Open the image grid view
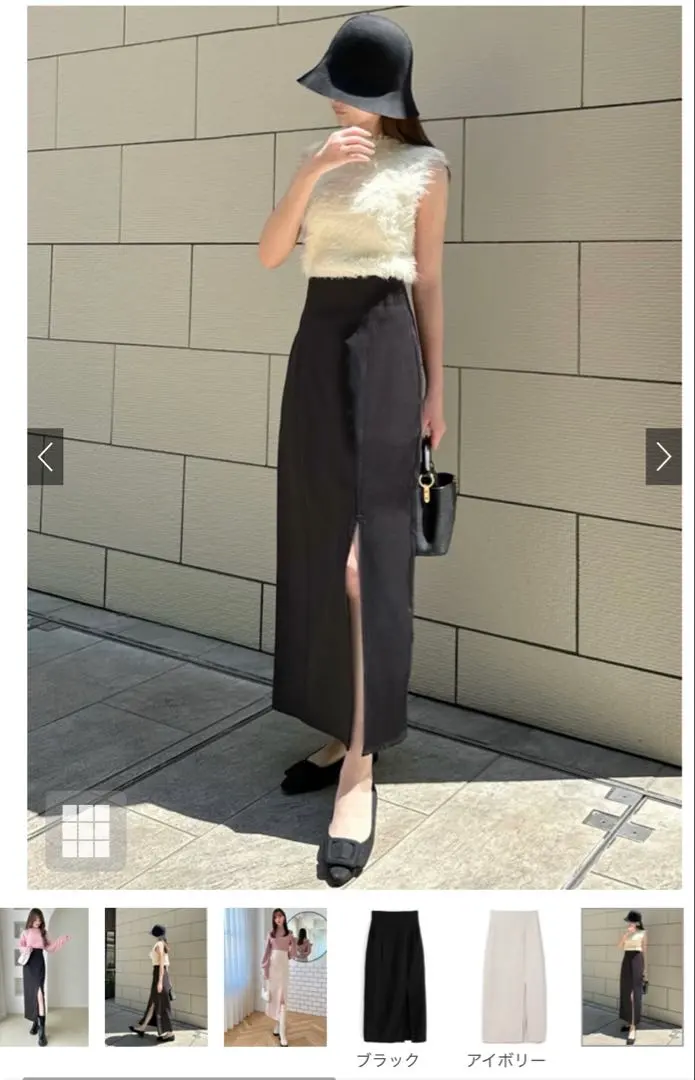This screenshot has width=695, height=1080. pyautogui.click(x=86, y=831)
